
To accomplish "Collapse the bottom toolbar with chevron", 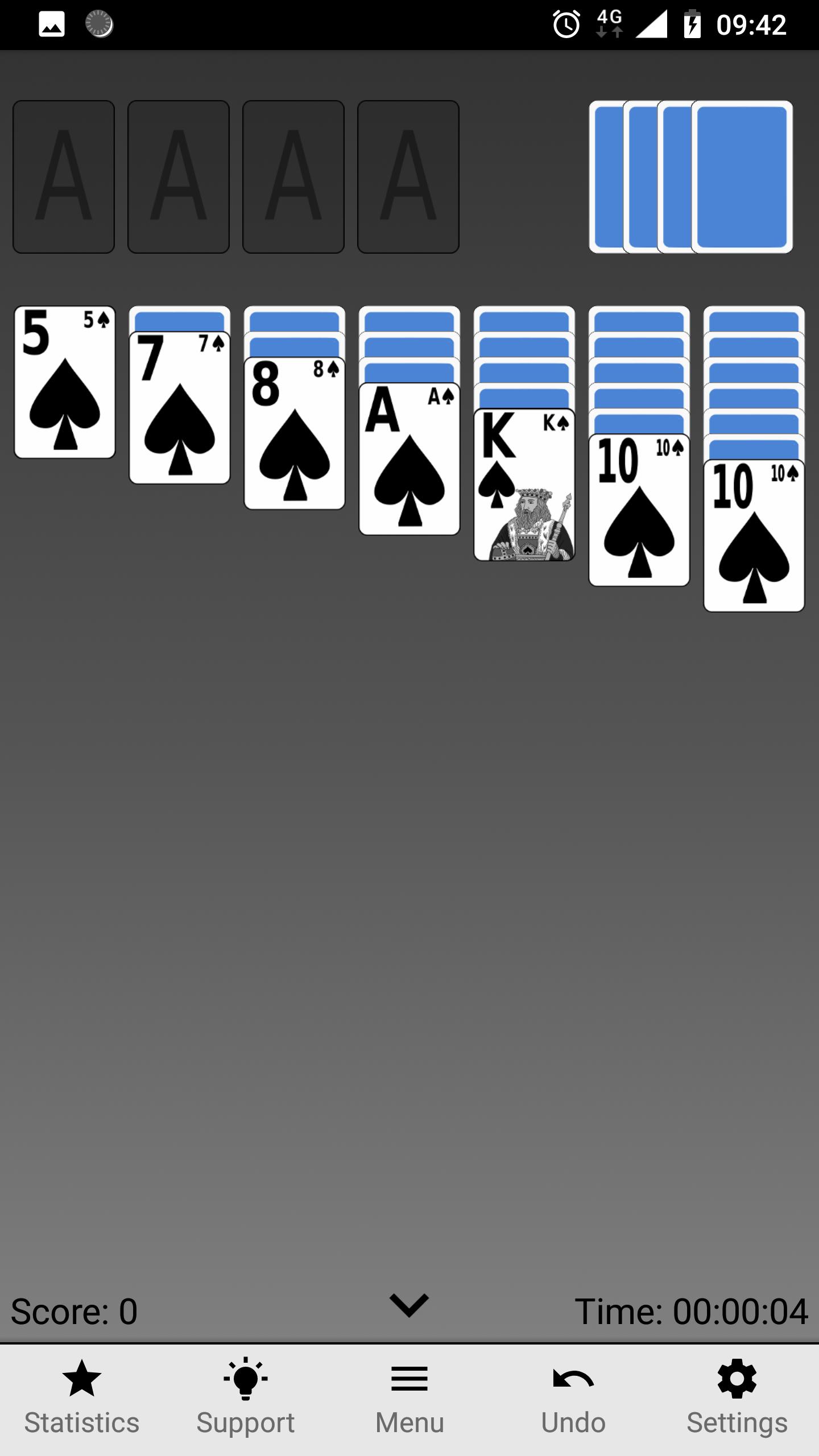I will click(409, 1305).
